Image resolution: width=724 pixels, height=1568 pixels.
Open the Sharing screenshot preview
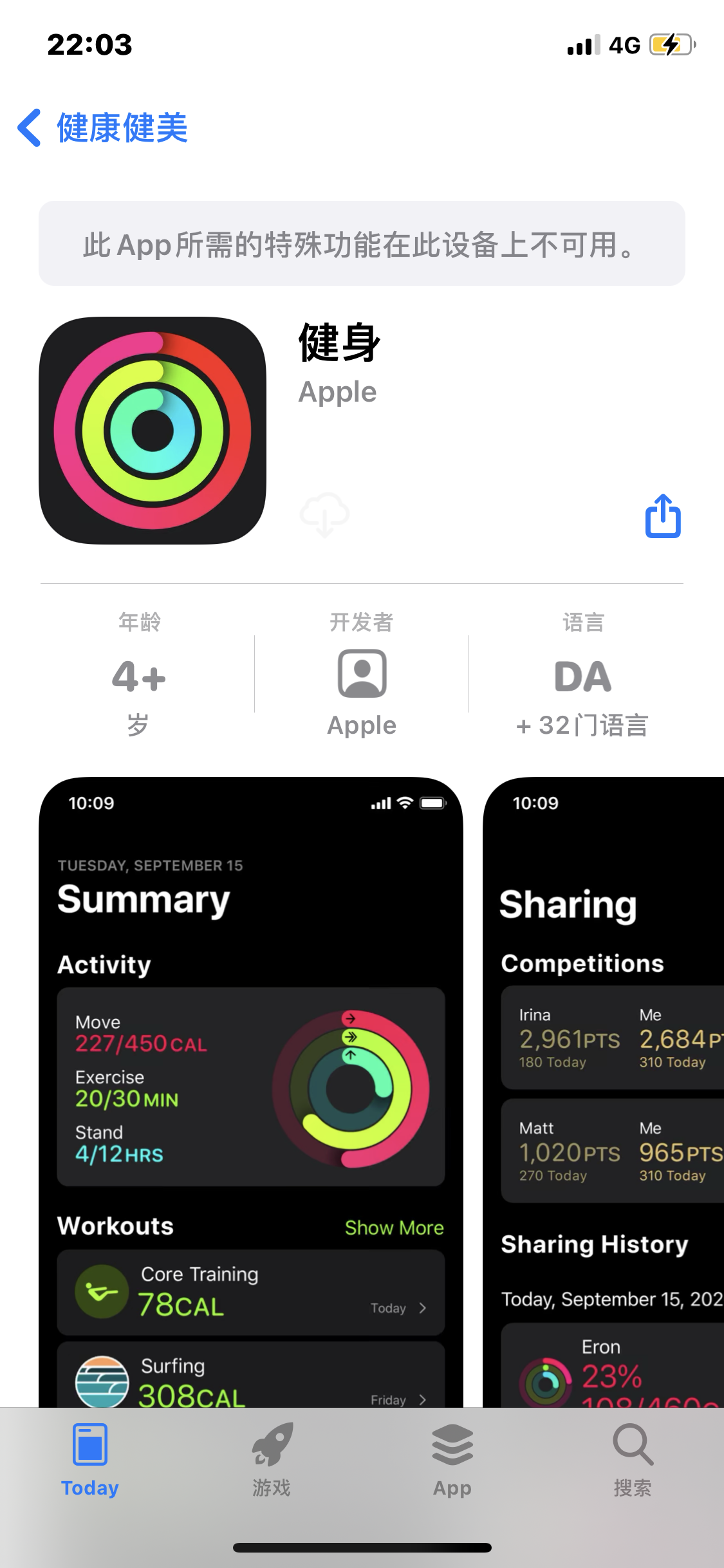tap(605, 1094)
